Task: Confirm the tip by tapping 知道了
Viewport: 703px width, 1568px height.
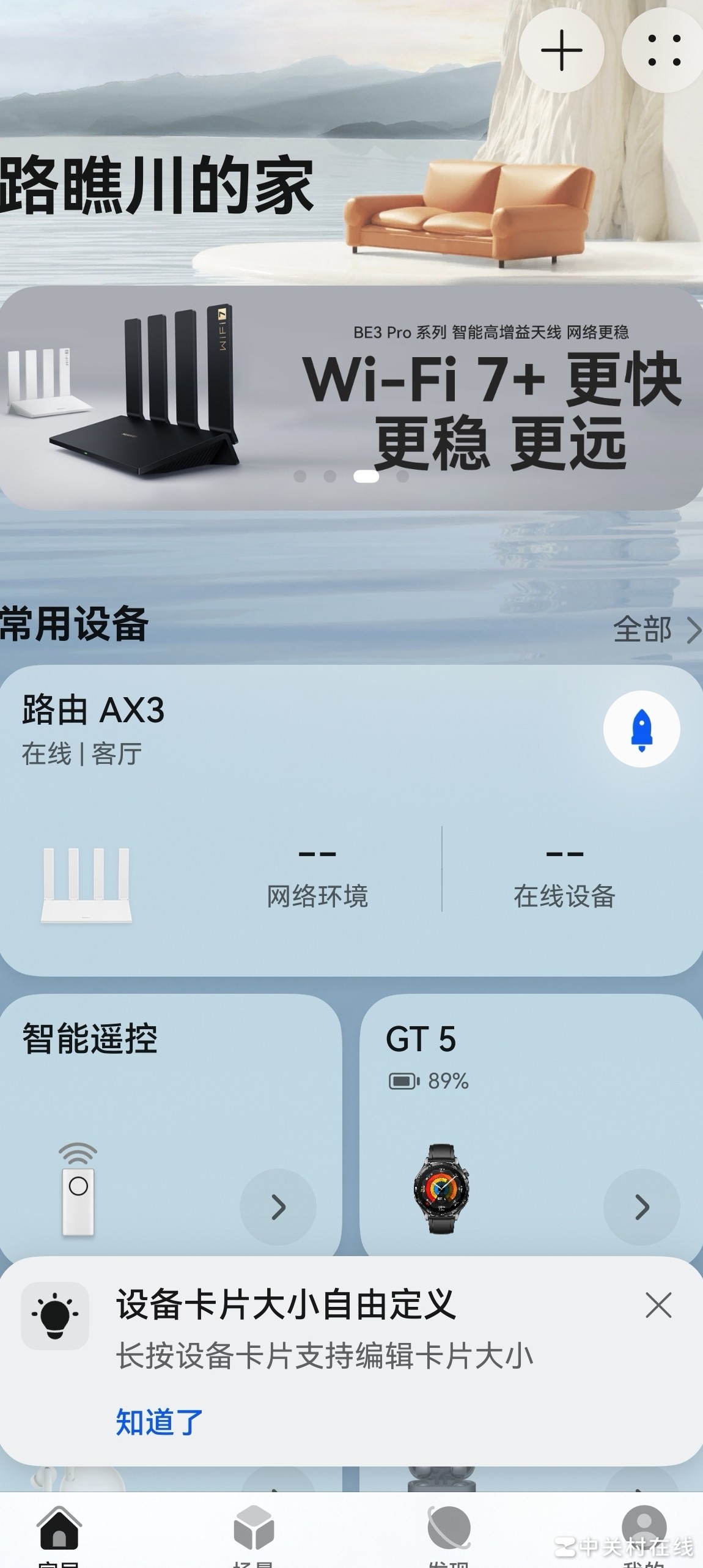Action: tap(159, 1422)
